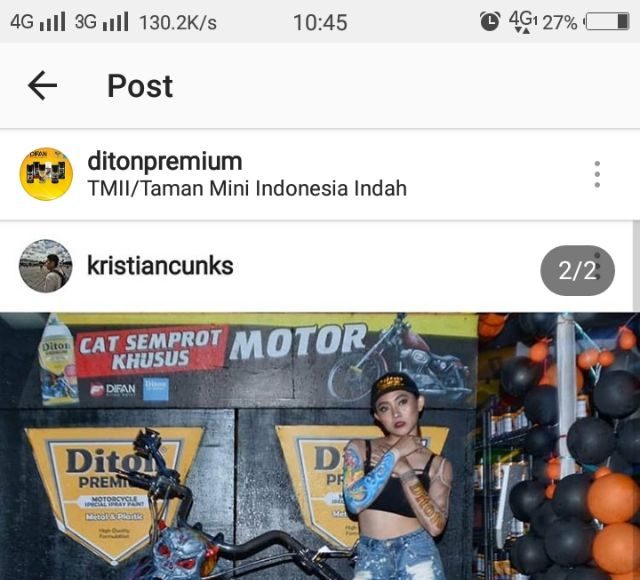
Task: Open the kristiancunks username link
Action: click(x=160, y=266)
